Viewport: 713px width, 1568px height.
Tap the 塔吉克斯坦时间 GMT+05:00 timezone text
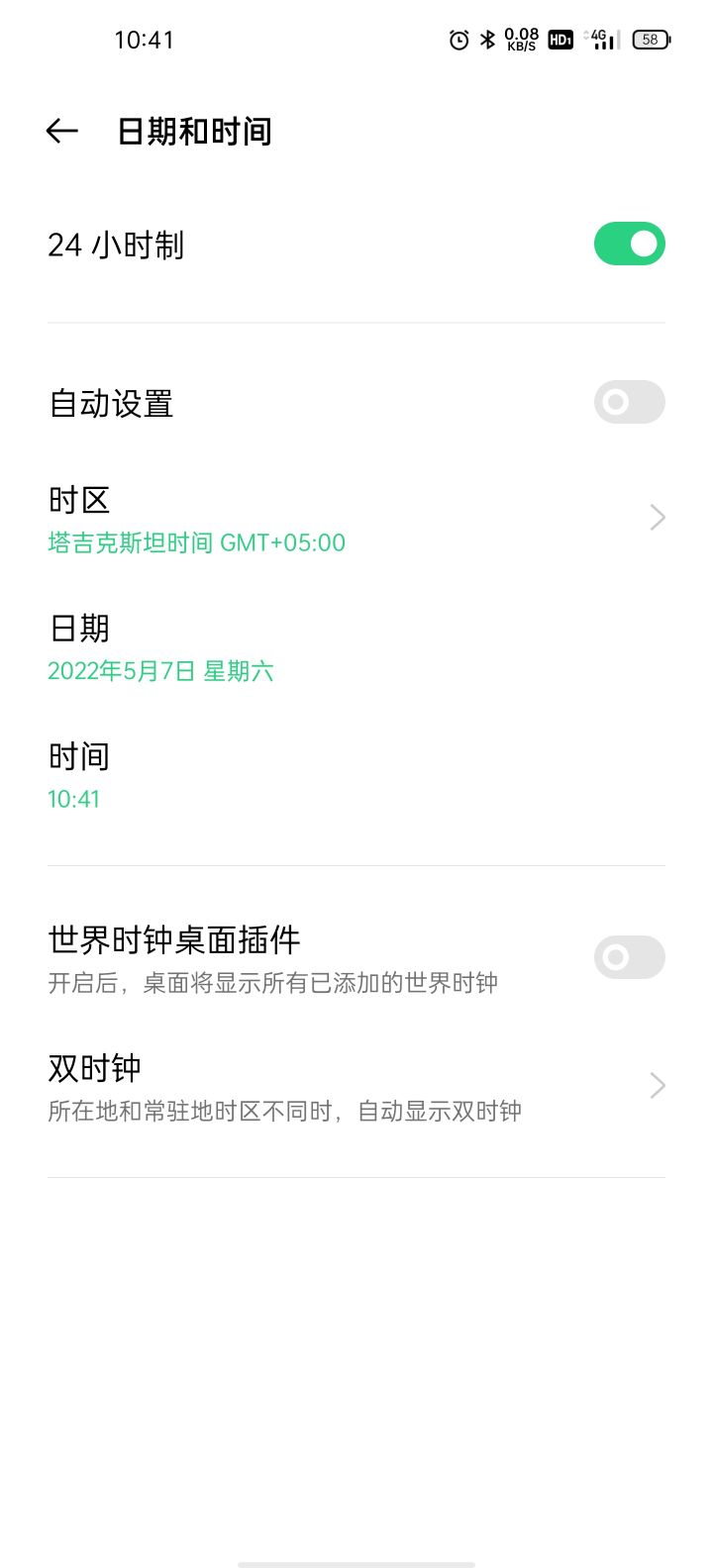point(196,542)
